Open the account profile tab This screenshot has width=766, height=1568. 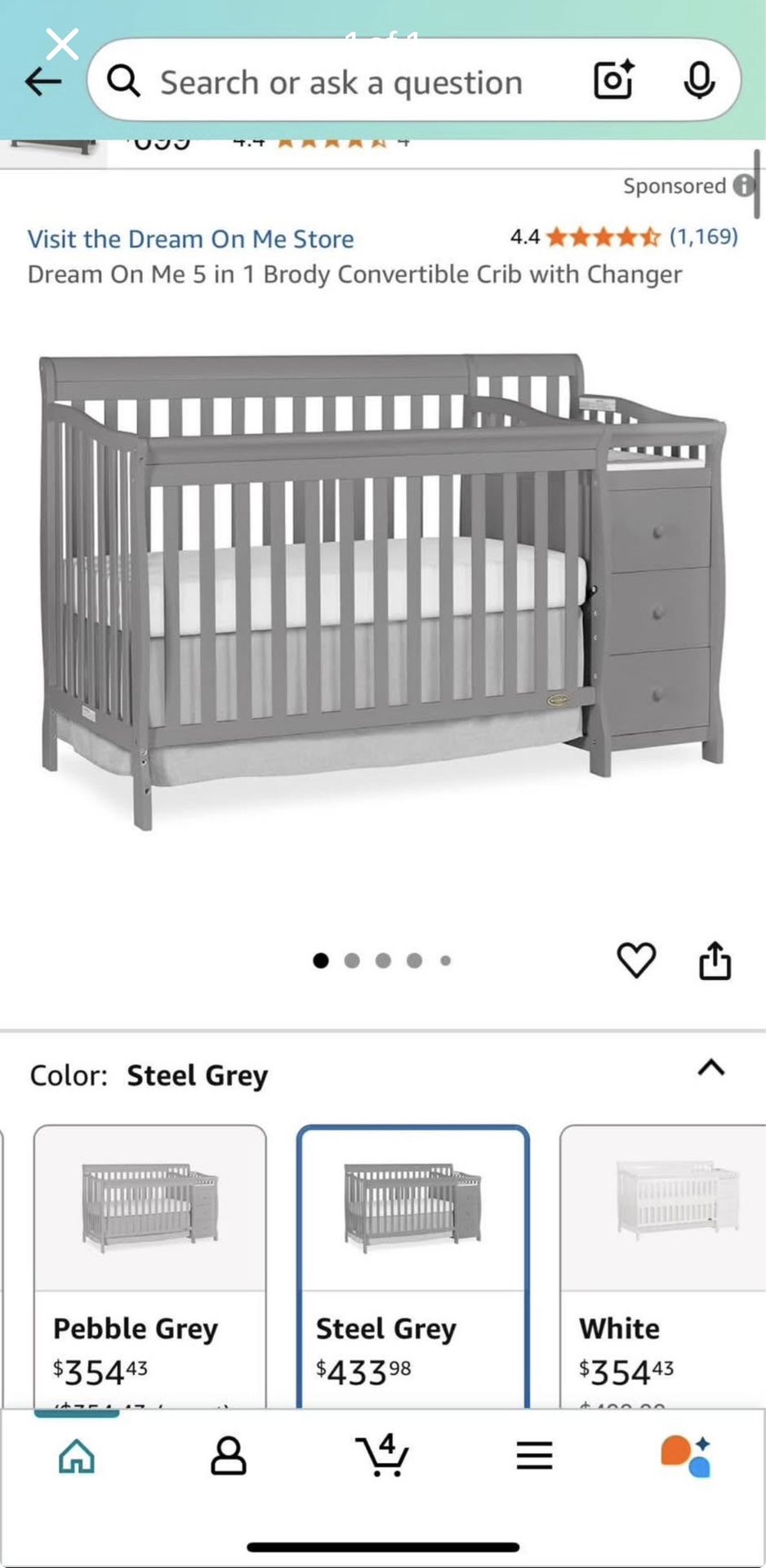(229, 1455)
